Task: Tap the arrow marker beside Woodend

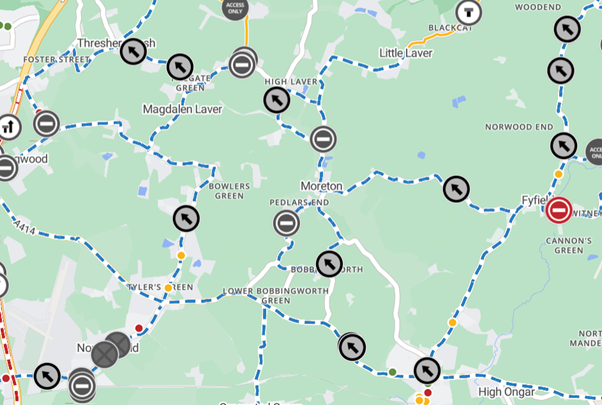Action: [569, 28]
